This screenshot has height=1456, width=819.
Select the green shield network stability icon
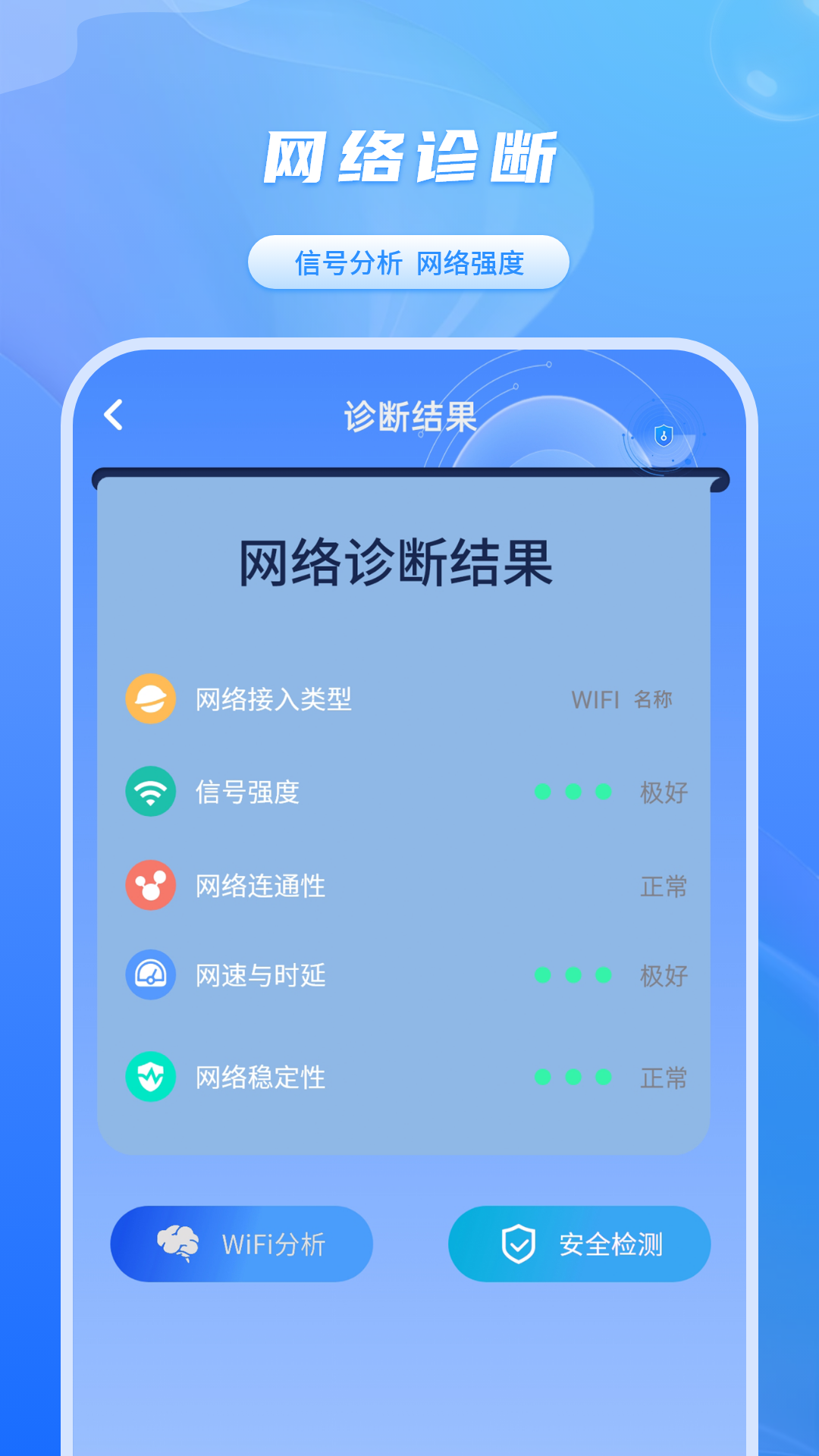[150, 1077]
